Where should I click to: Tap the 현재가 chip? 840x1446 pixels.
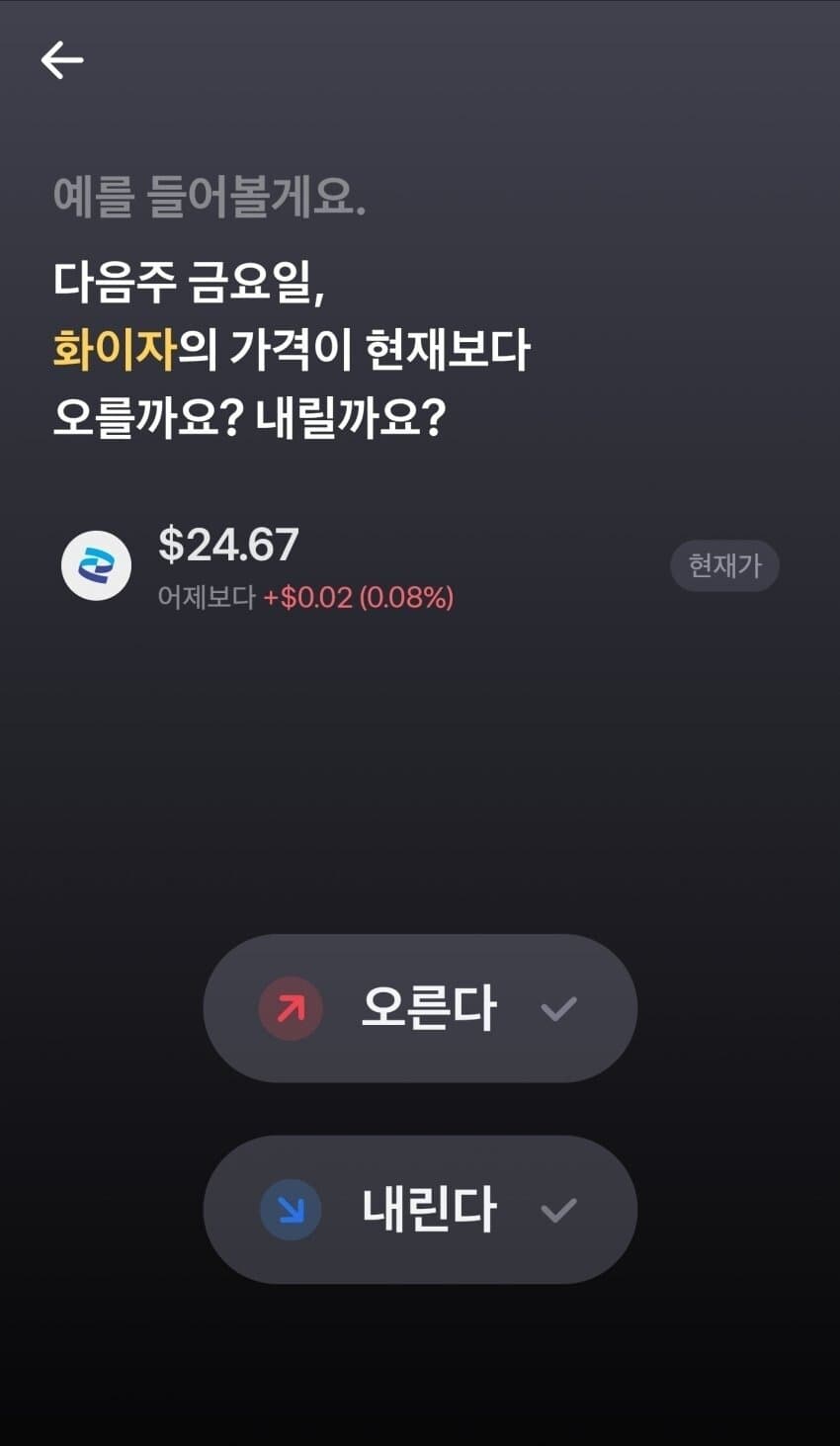click(725, 565)
